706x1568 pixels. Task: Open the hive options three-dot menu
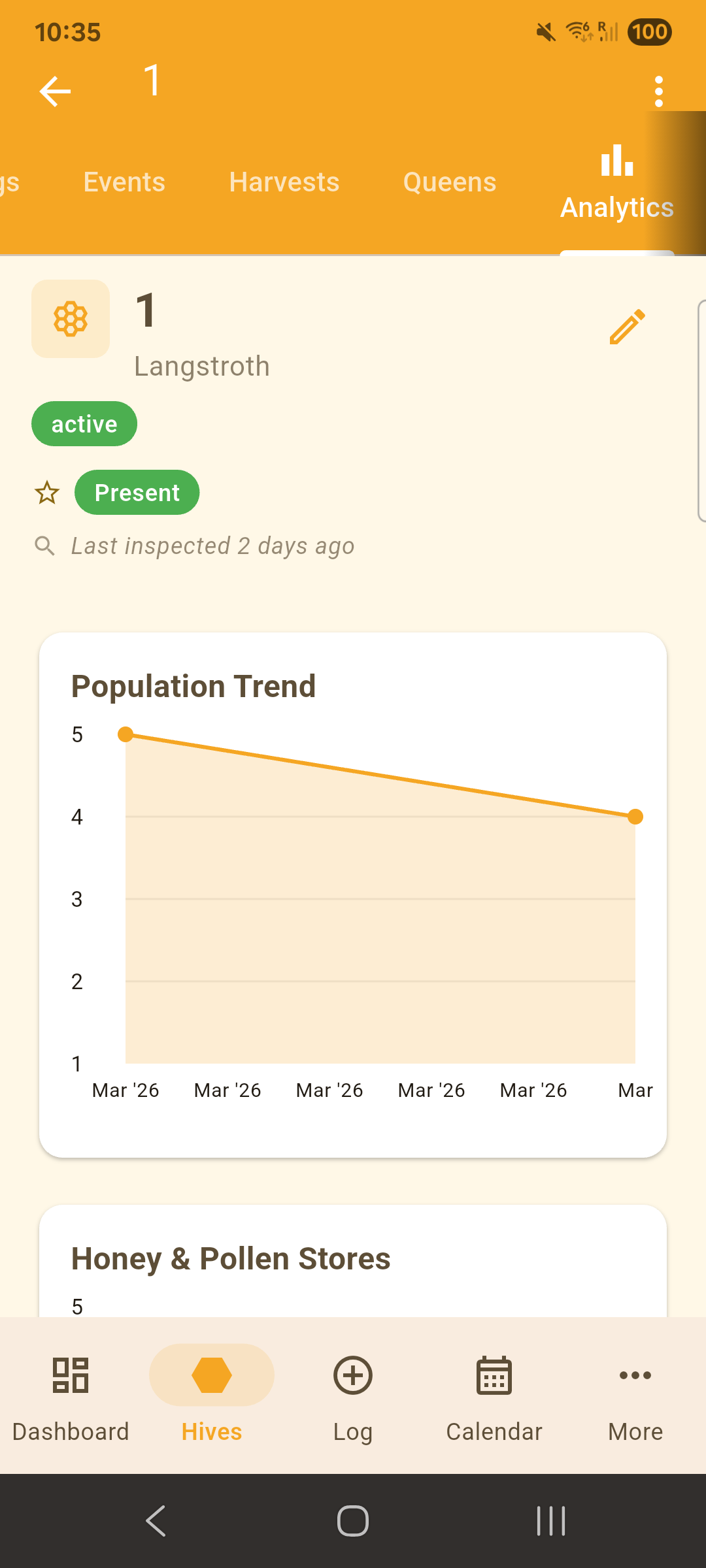[658, 90]
